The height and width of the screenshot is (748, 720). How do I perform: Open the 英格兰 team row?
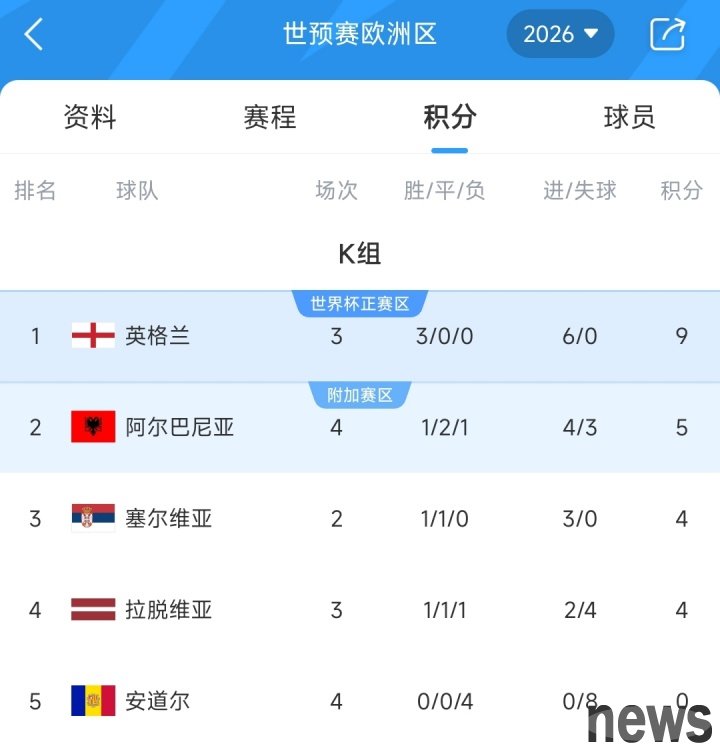click(158, 336)
